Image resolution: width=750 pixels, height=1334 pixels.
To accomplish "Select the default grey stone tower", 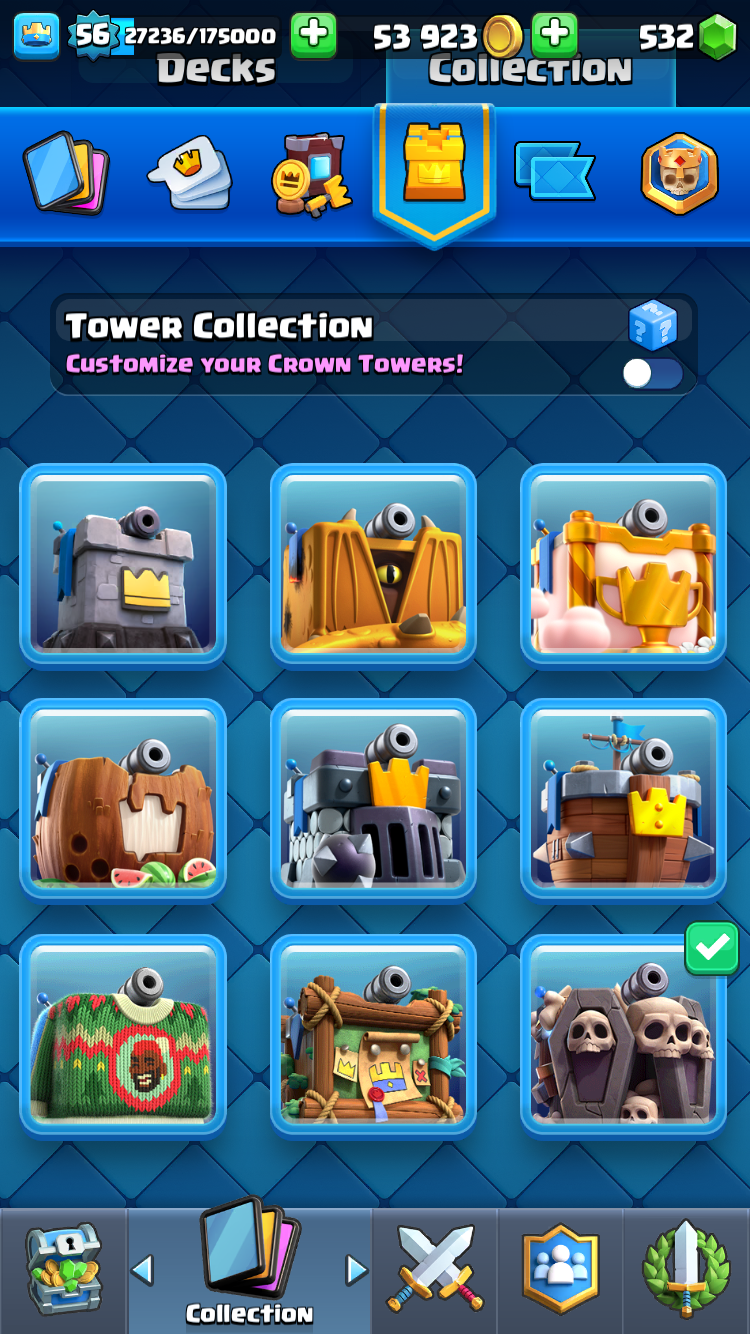I will click(x=123, y=564).
